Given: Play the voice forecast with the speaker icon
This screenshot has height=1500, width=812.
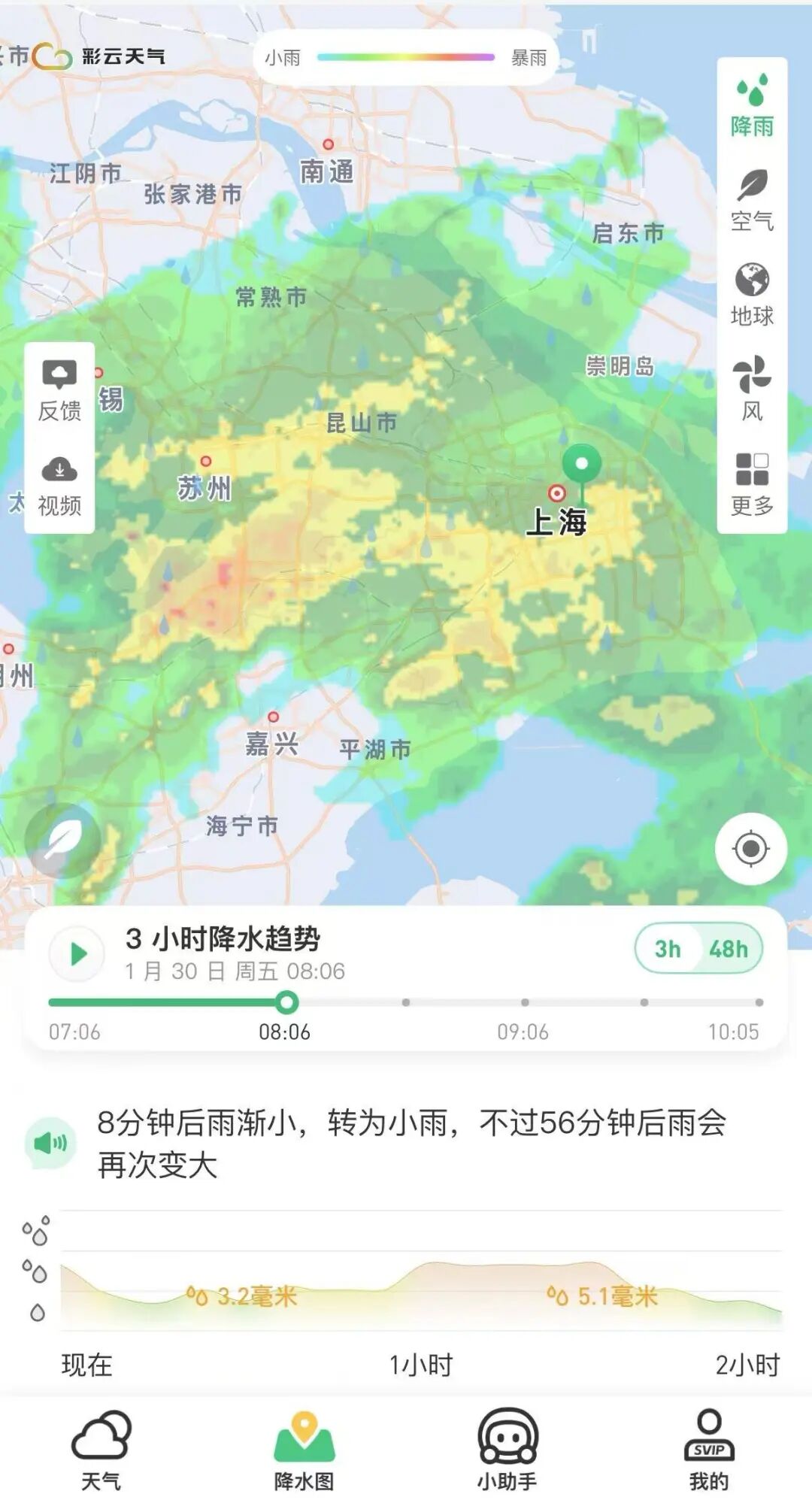Looking at the screenshot, I should point(51,1144).
